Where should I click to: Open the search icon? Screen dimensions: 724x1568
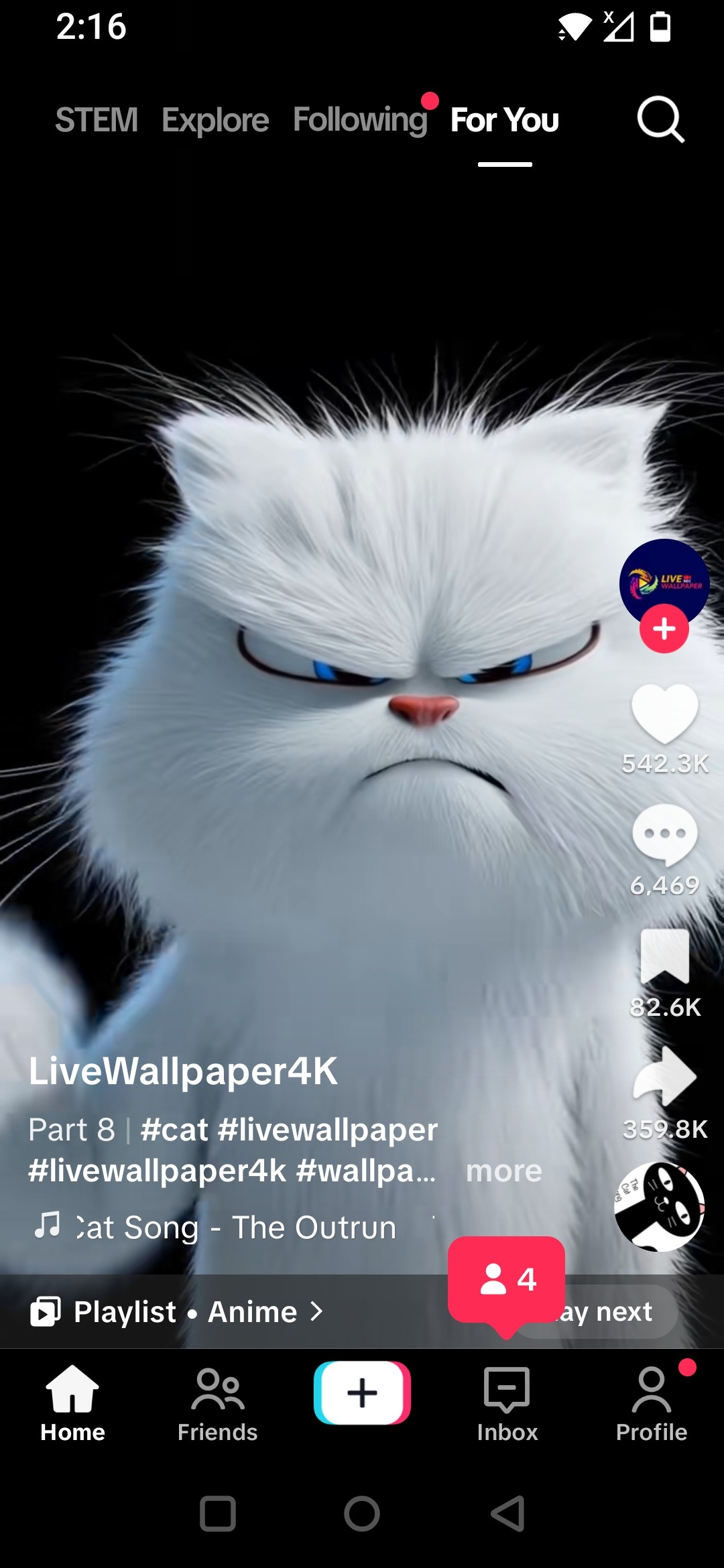[660, 120]
